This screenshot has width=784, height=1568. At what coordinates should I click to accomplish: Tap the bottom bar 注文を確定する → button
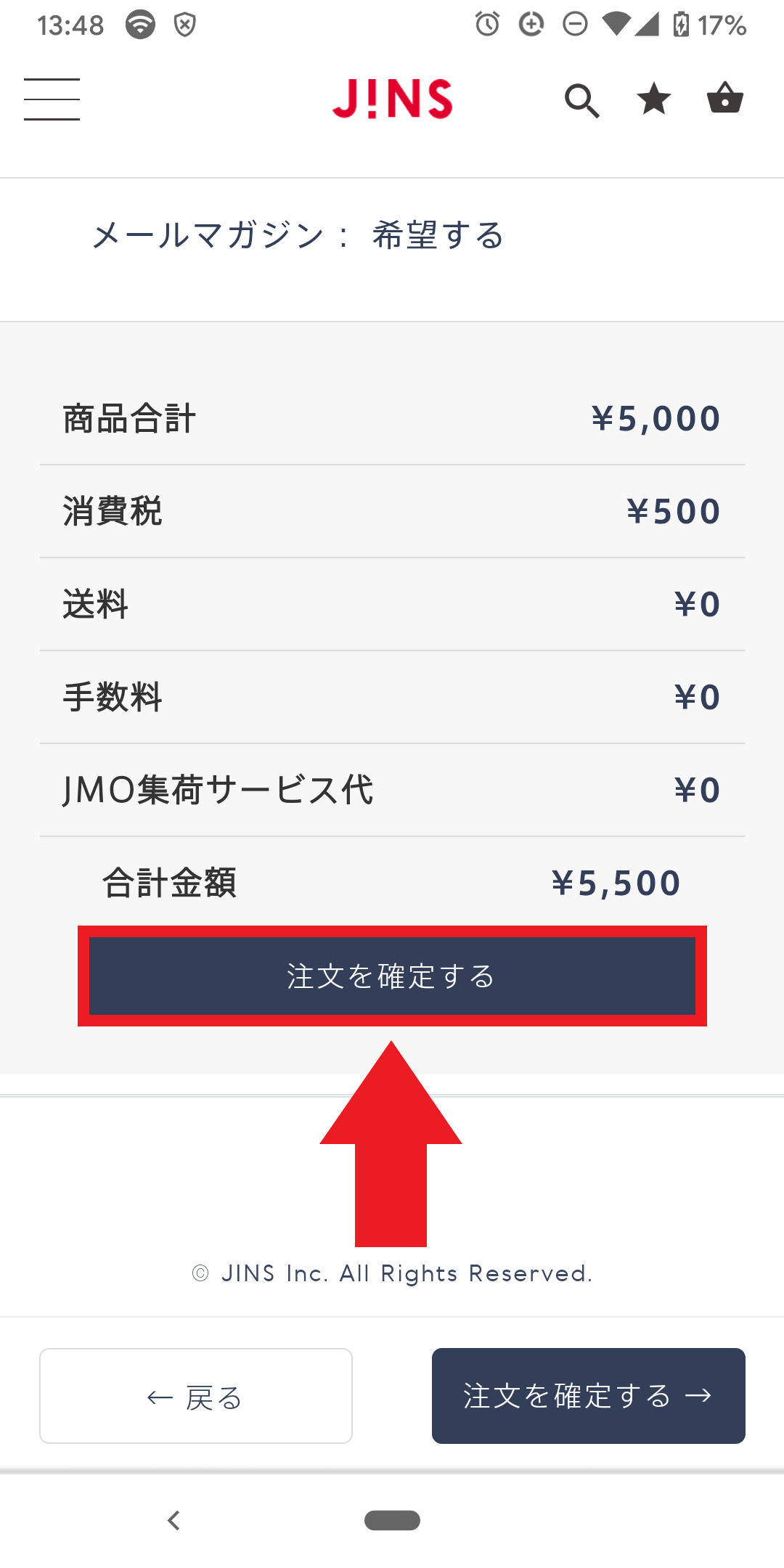589,1396
